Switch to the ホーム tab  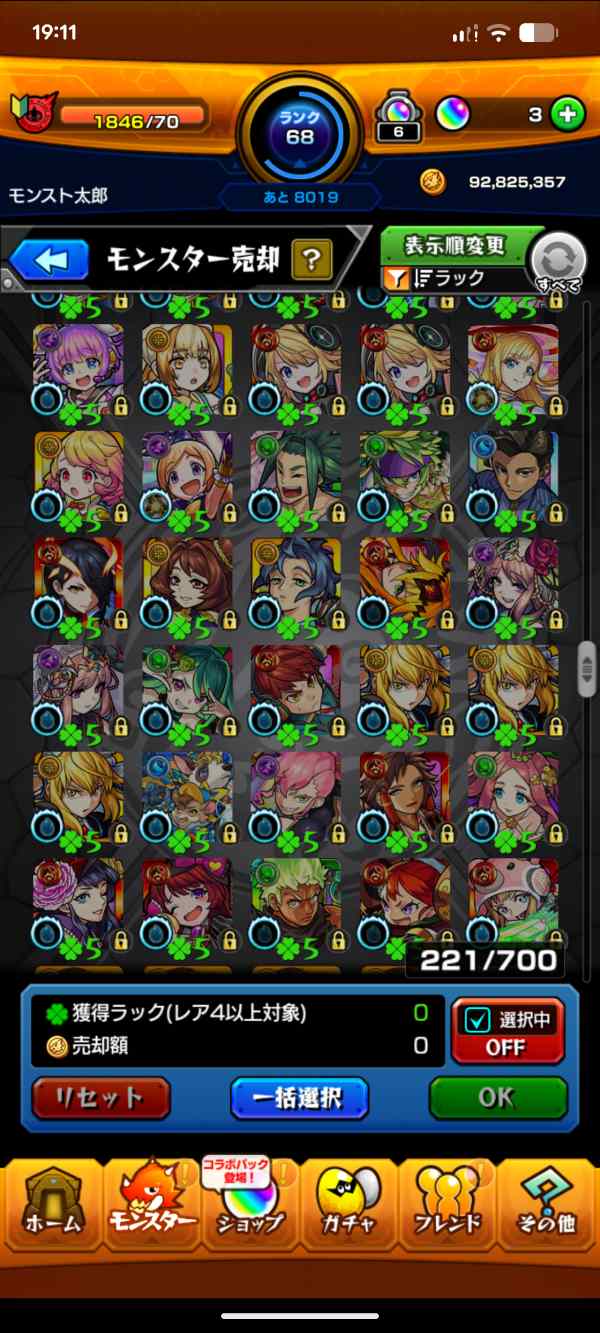coord(48,1207)
